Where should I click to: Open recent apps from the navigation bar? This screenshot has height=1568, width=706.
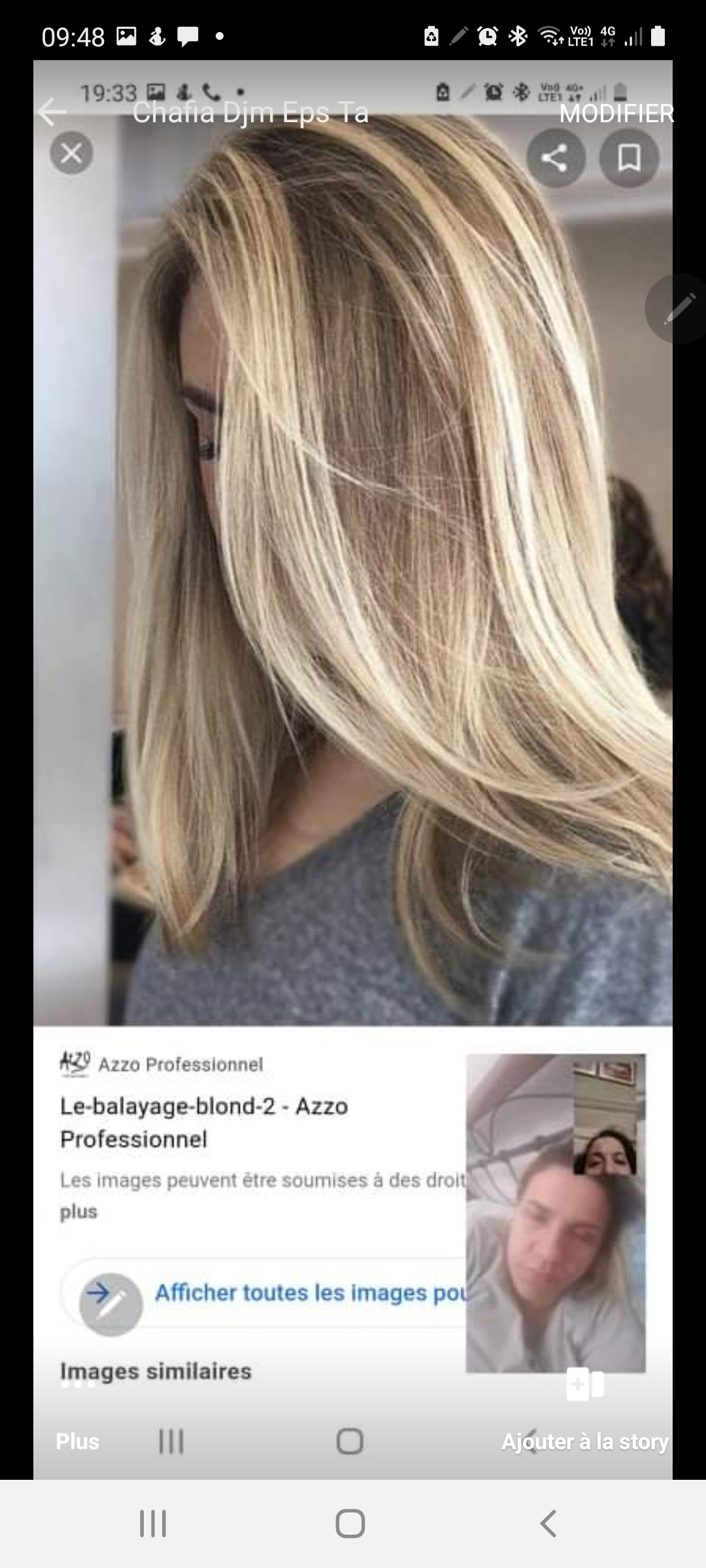pyautogui.click(x=153, y=1524)
